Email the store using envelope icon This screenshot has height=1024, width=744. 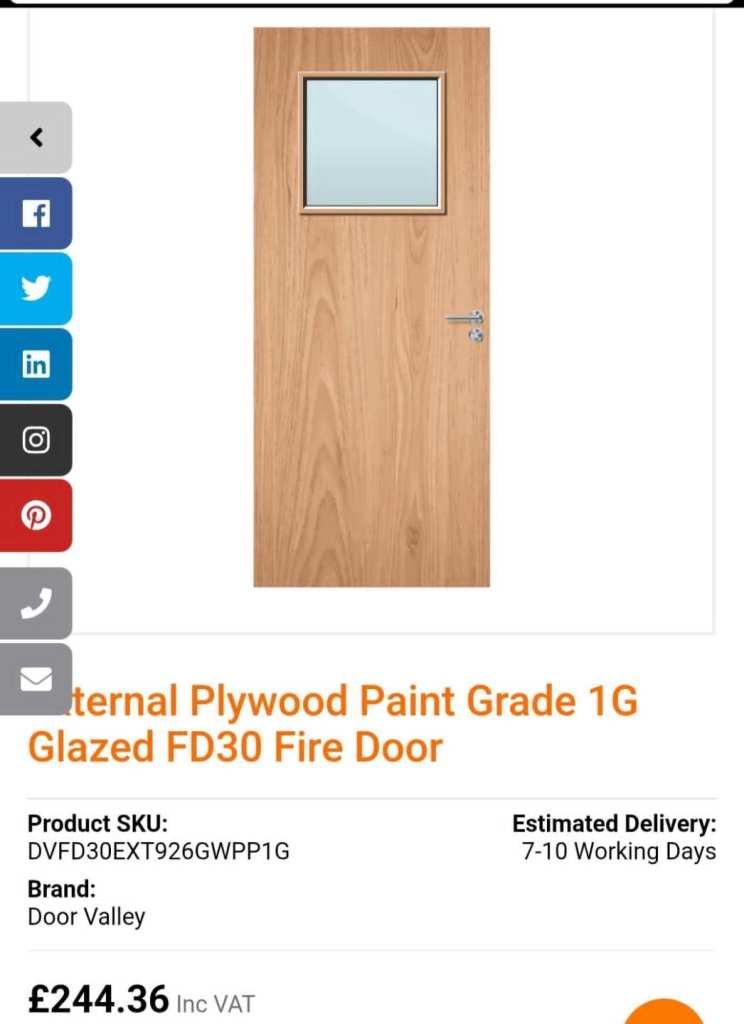pos(36,679)
